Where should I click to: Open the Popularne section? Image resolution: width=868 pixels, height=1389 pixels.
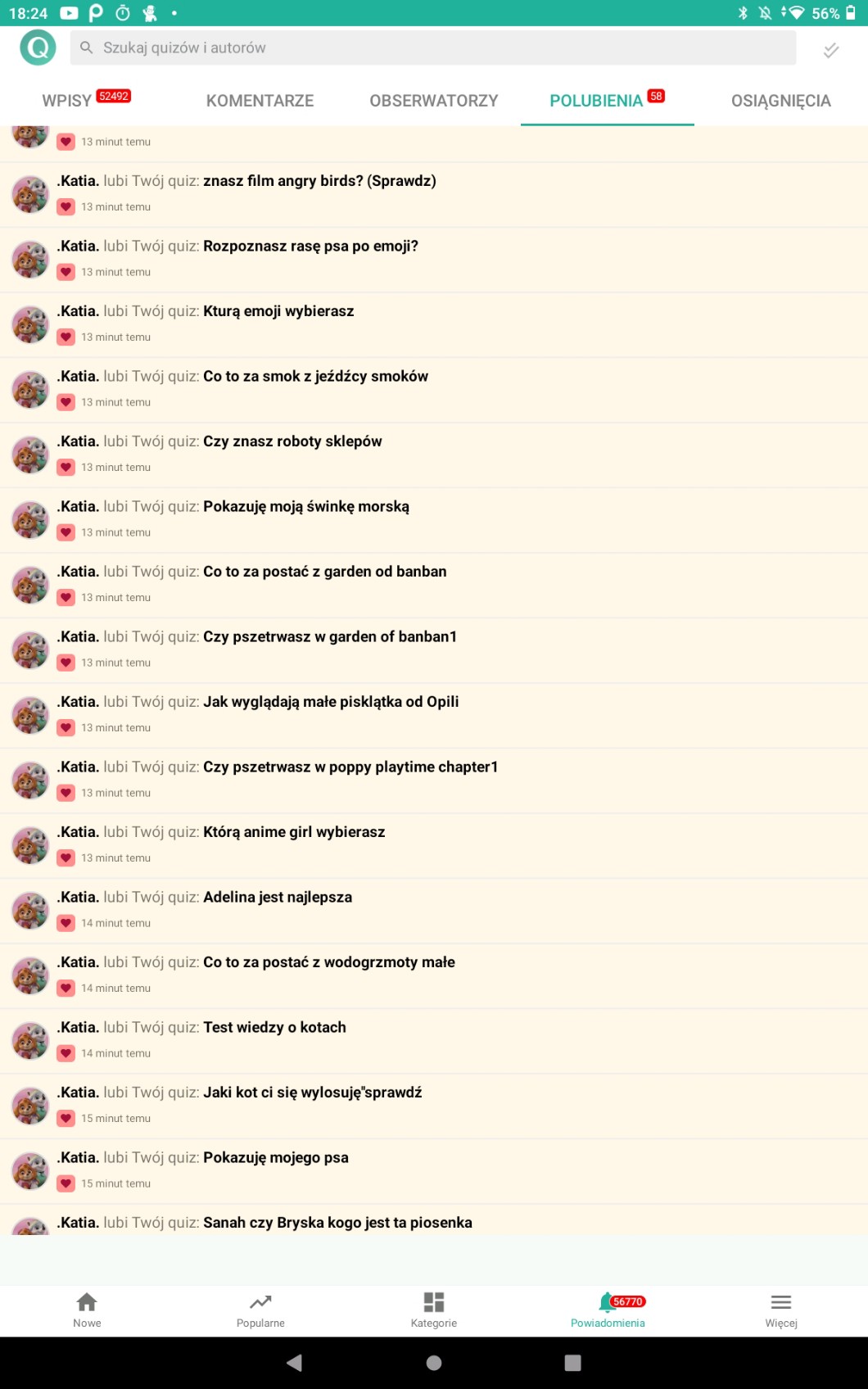tap(260, 1309)
